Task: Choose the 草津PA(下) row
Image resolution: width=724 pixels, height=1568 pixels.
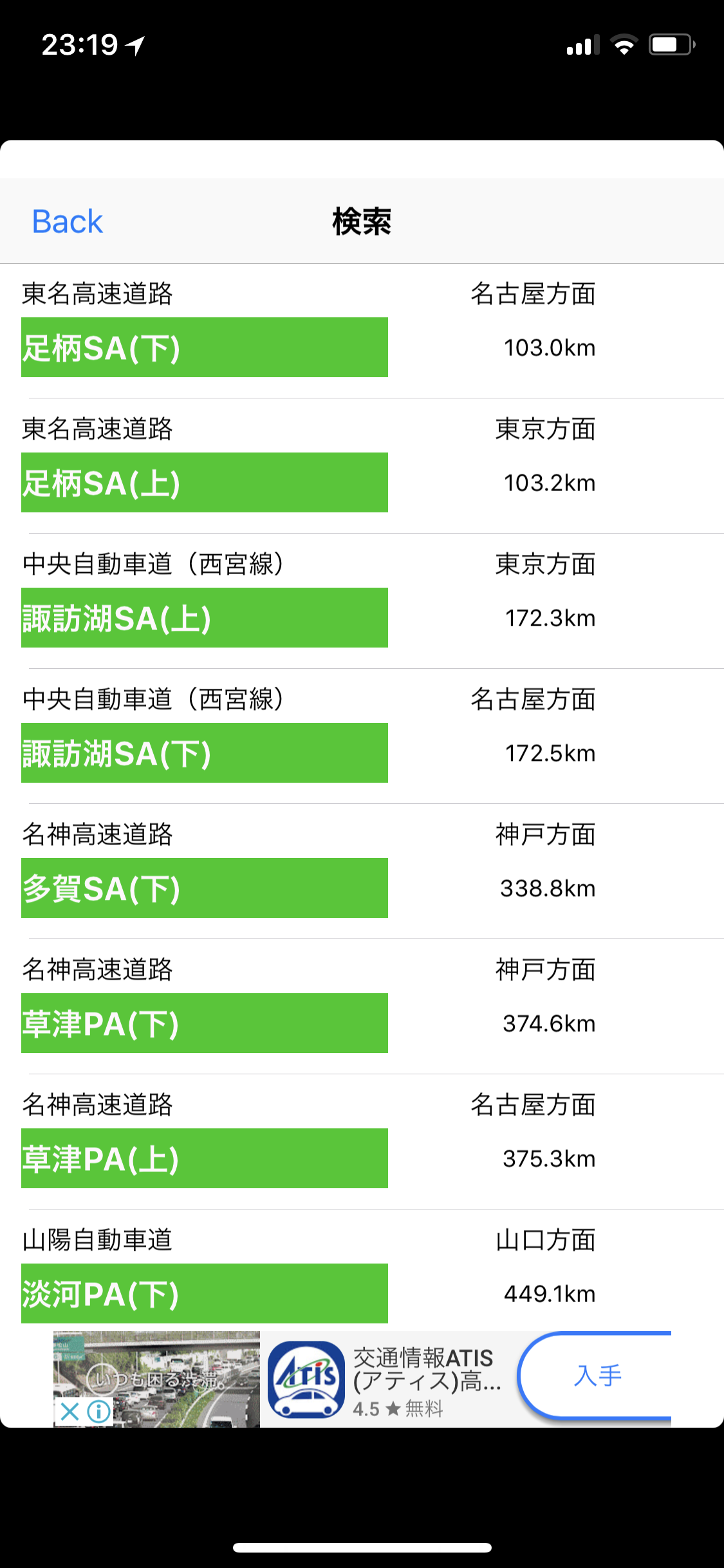Action: (x=362, y=1007)
